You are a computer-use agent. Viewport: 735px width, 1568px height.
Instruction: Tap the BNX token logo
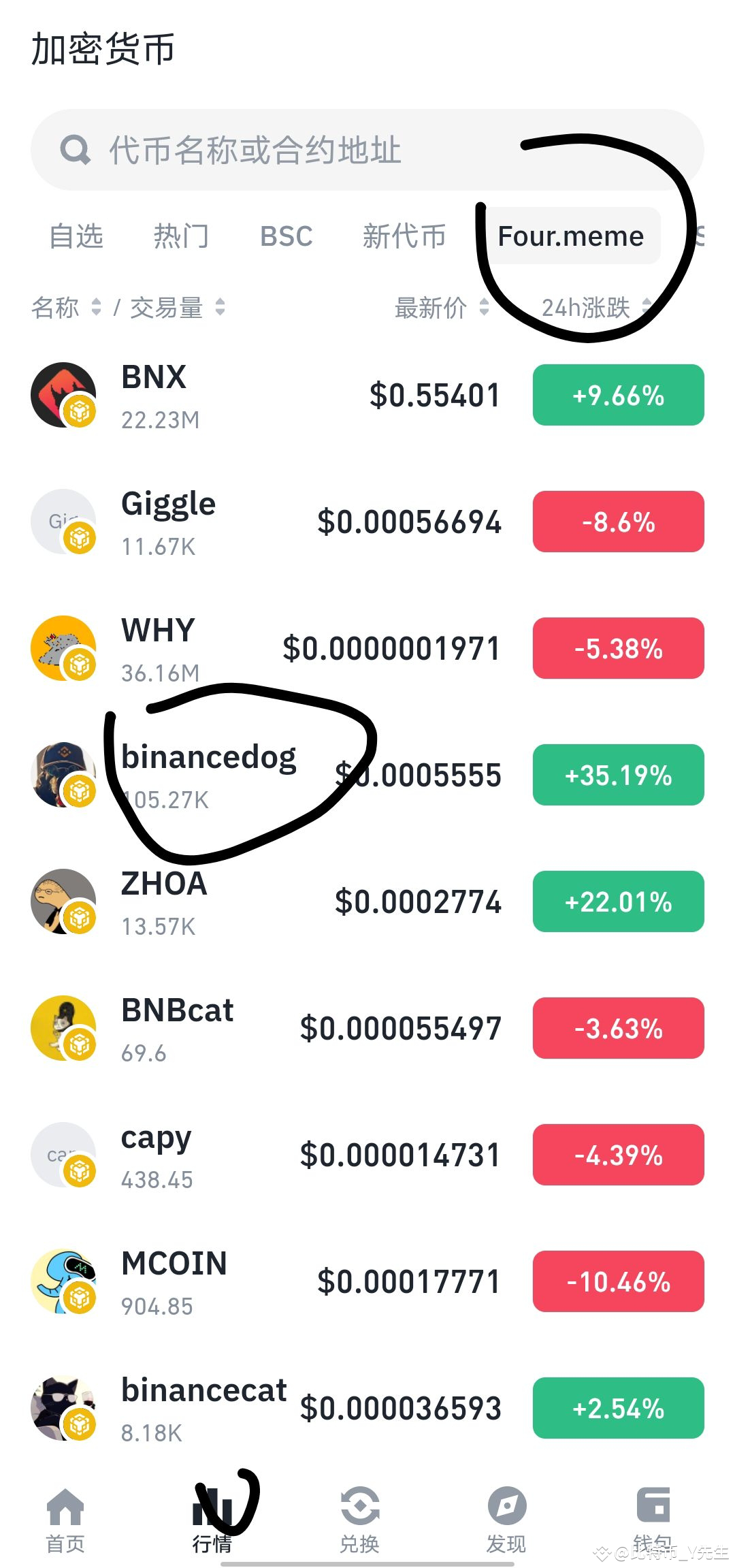click(x=63, y=395)
